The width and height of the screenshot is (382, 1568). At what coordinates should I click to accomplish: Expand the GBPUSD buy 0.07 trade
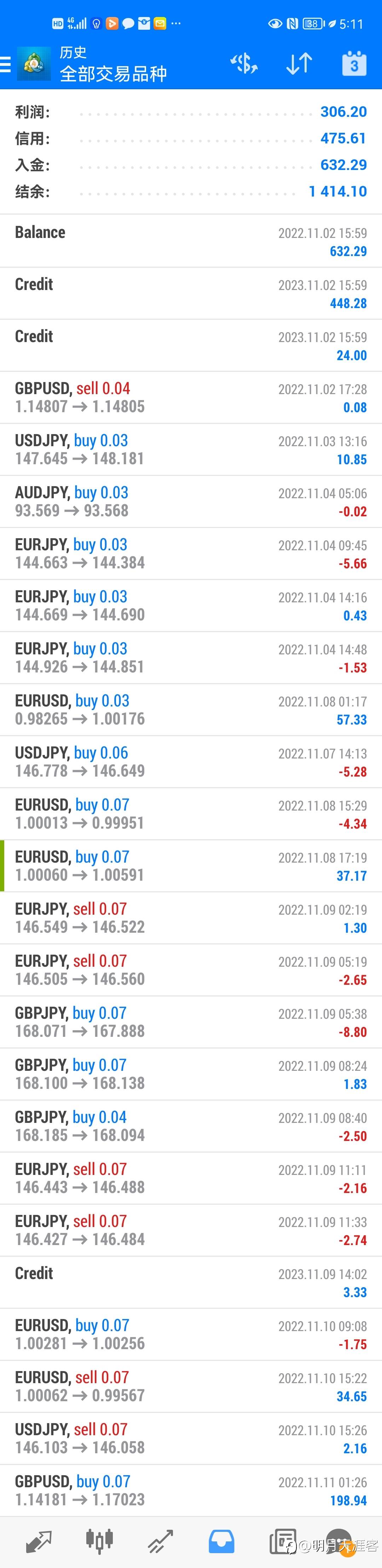191,1490
